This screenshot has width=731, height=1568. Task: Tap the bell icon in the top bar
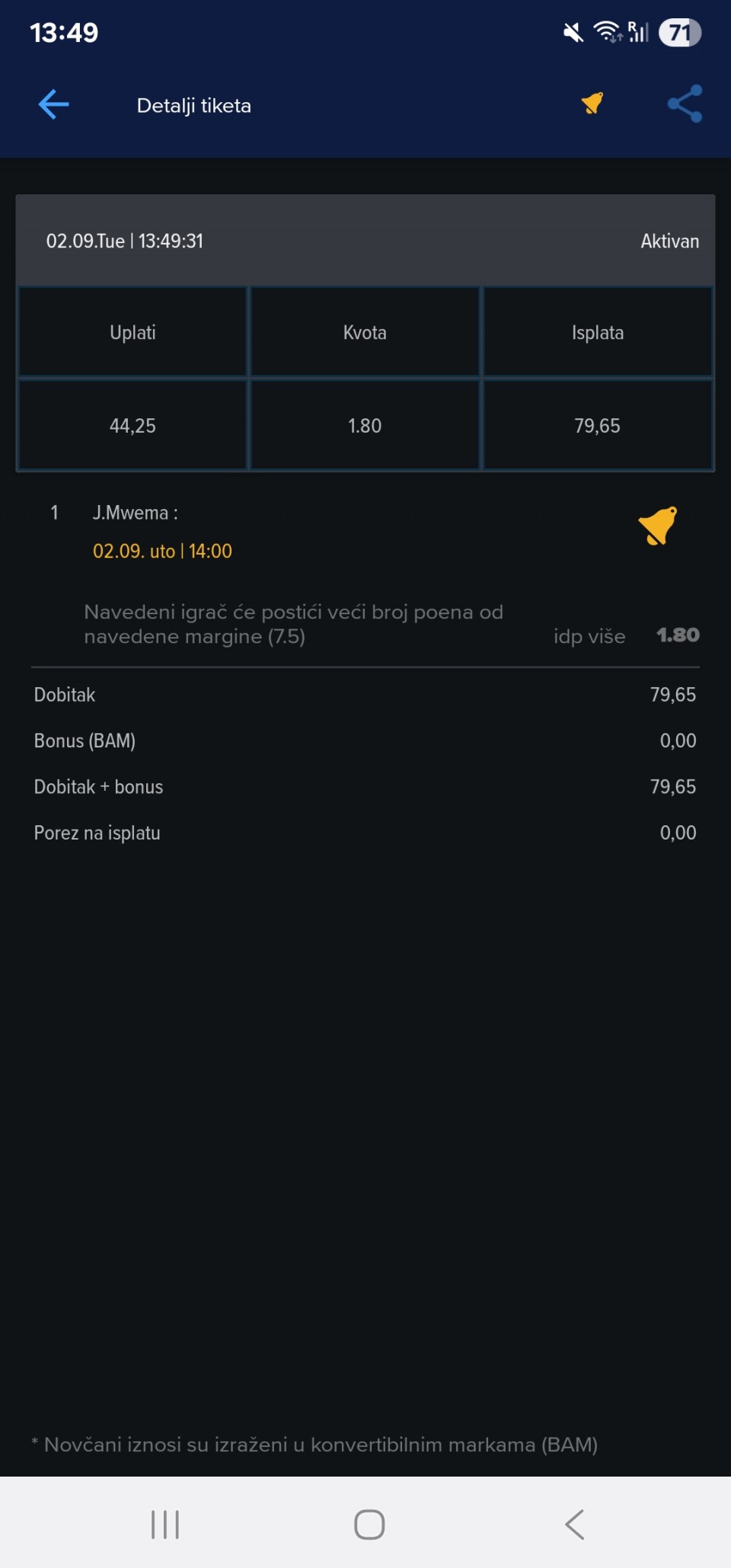tap(592, 104)
